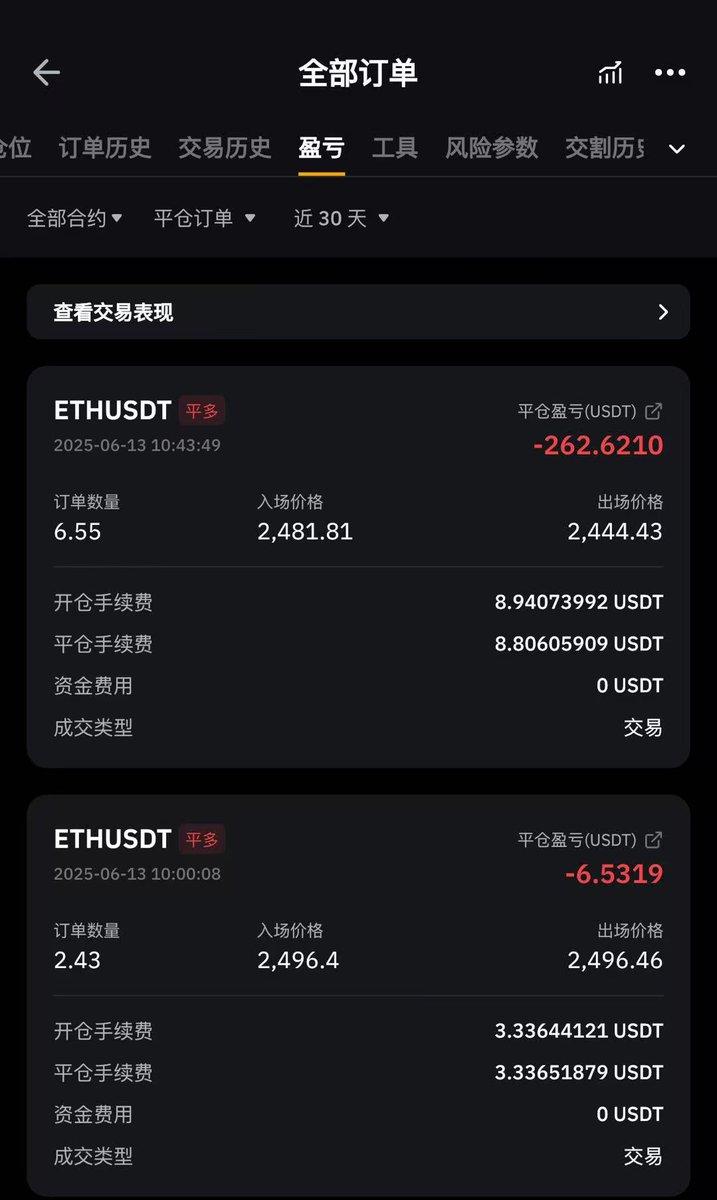The height and width of the screenshot is (1200, 717).
Task: Select the 盈亏 tab
Action: 322,148
